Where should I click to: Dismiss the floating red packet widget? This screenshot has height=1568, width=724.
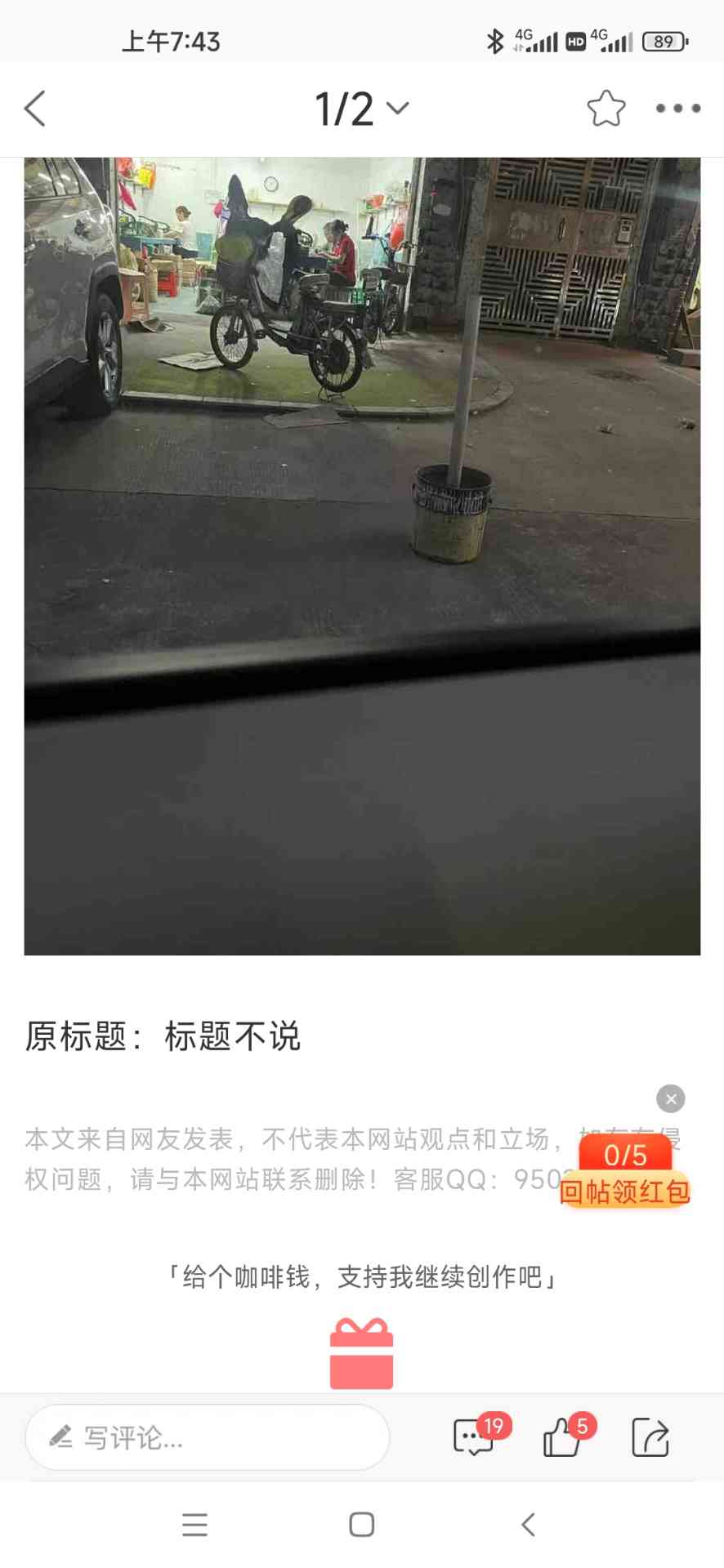pyautogui.click(x=670, y=1099)
